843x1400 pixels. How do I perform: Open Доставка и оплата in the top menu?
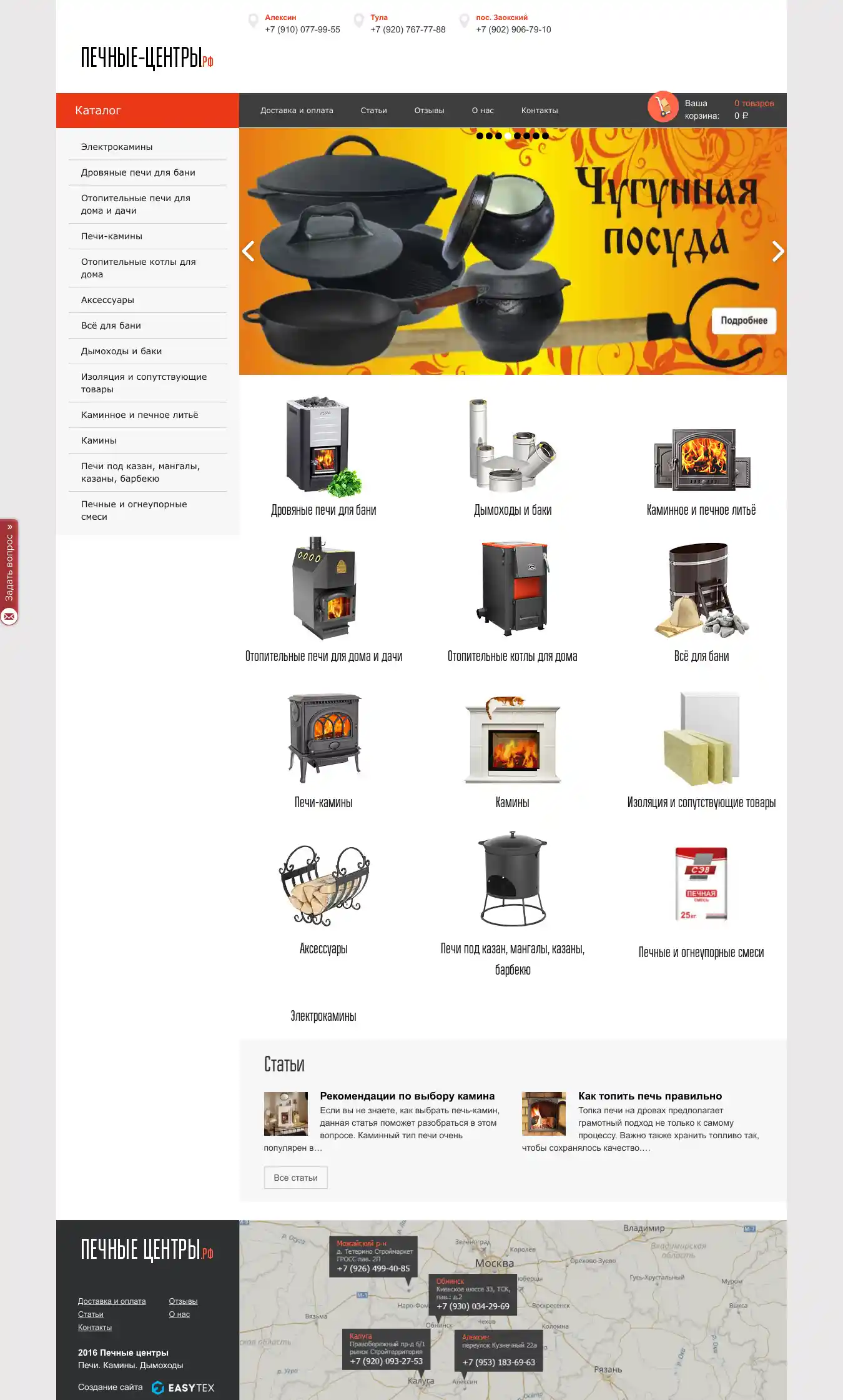(297, 111)
